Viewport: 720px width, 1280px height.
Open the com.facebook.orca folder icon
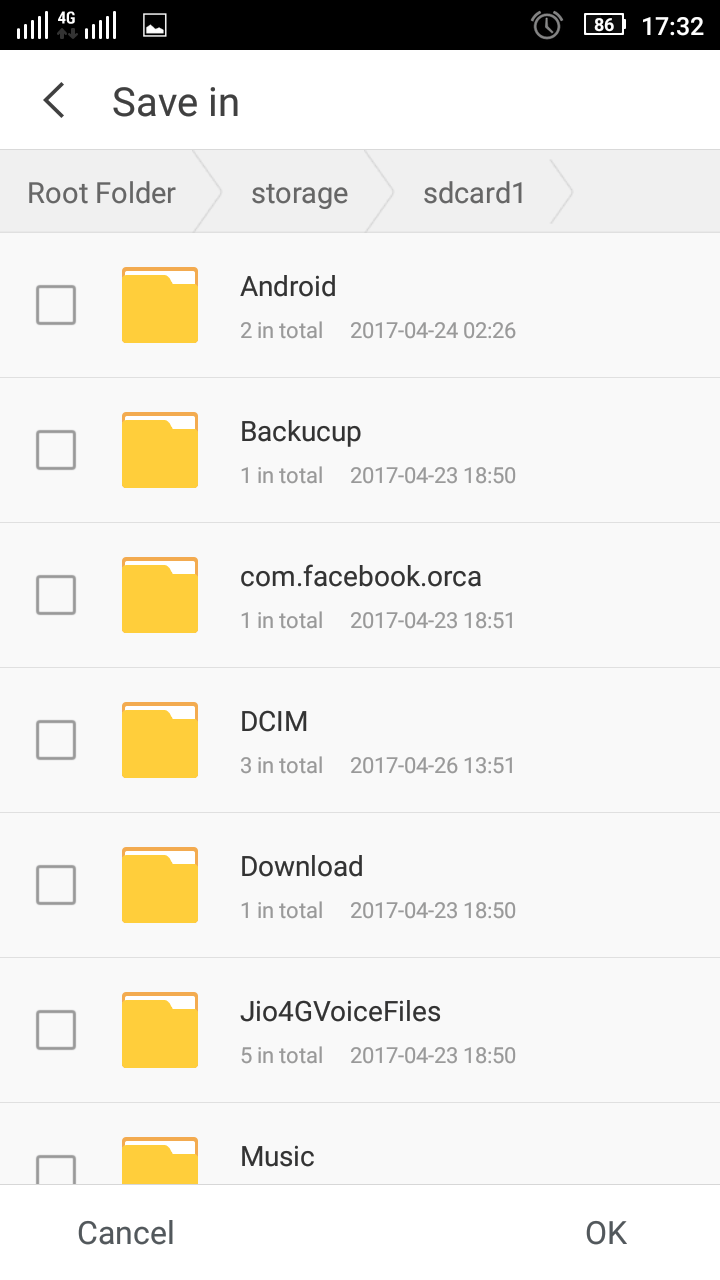(x=159, y=594)
